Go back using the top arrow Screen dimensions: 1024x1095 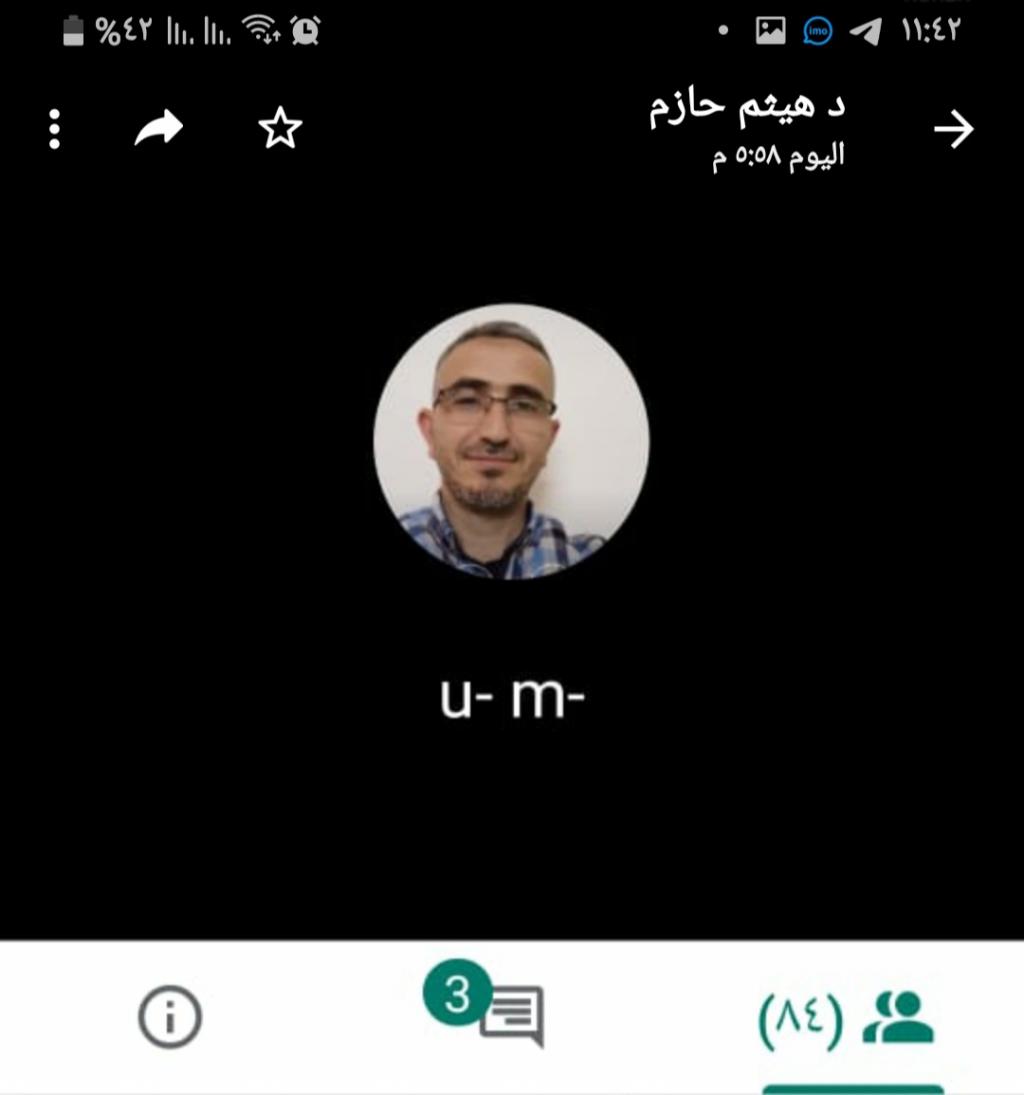point(953,129)
